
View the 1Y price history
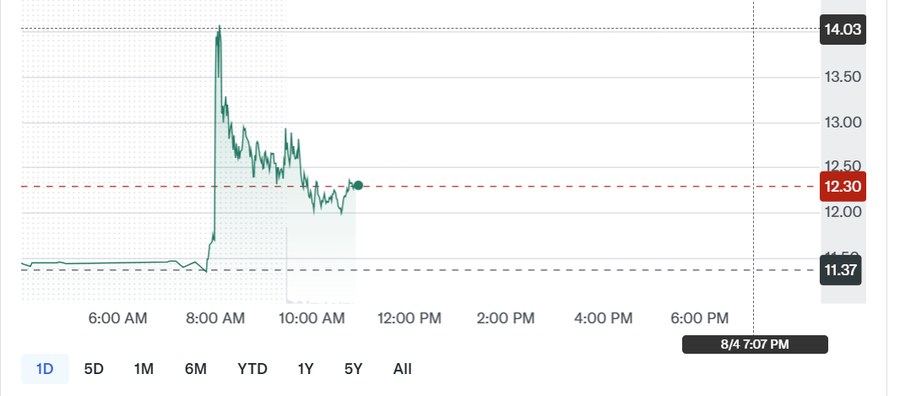coord(305,369)
